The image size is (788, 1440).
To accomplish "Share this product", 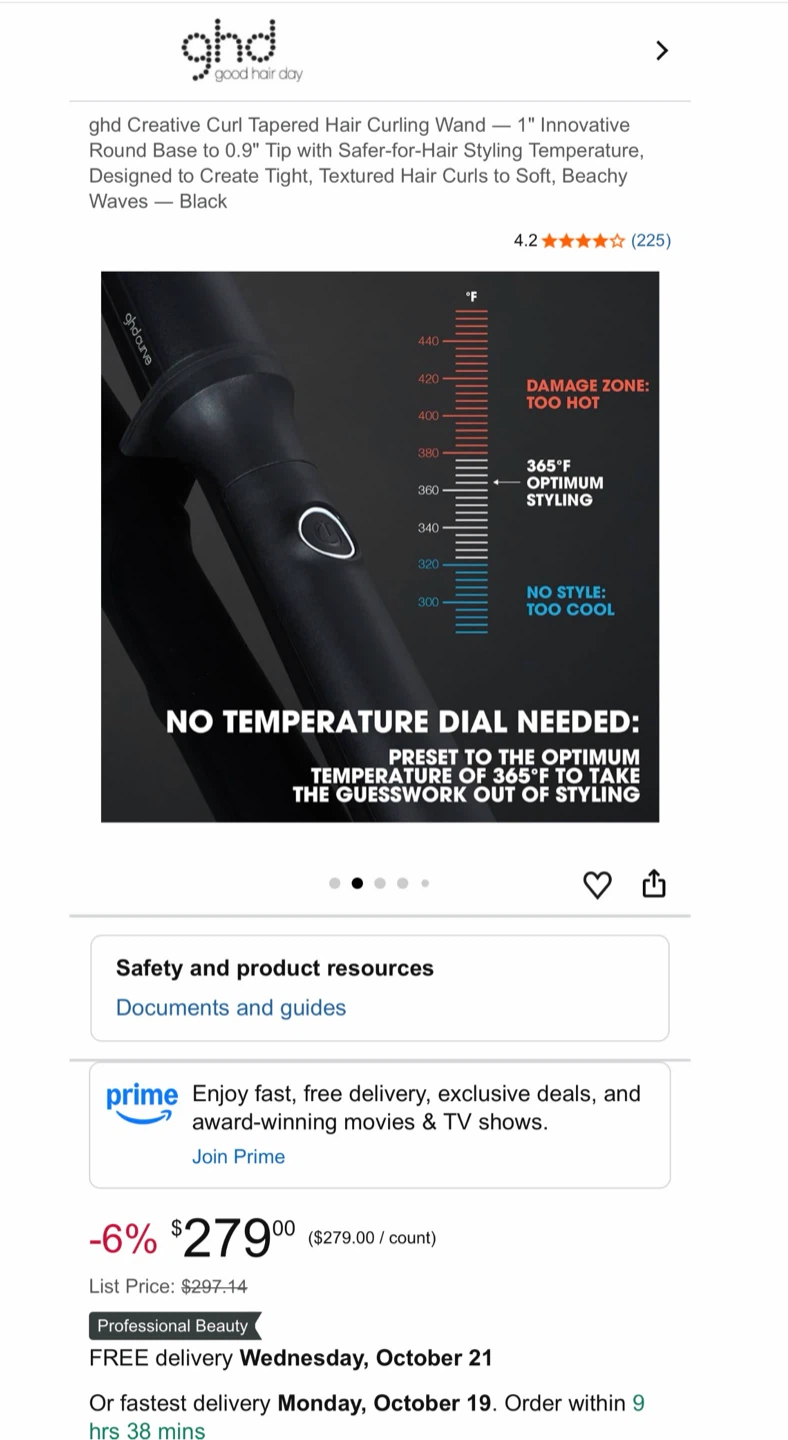I will point(654,884).
